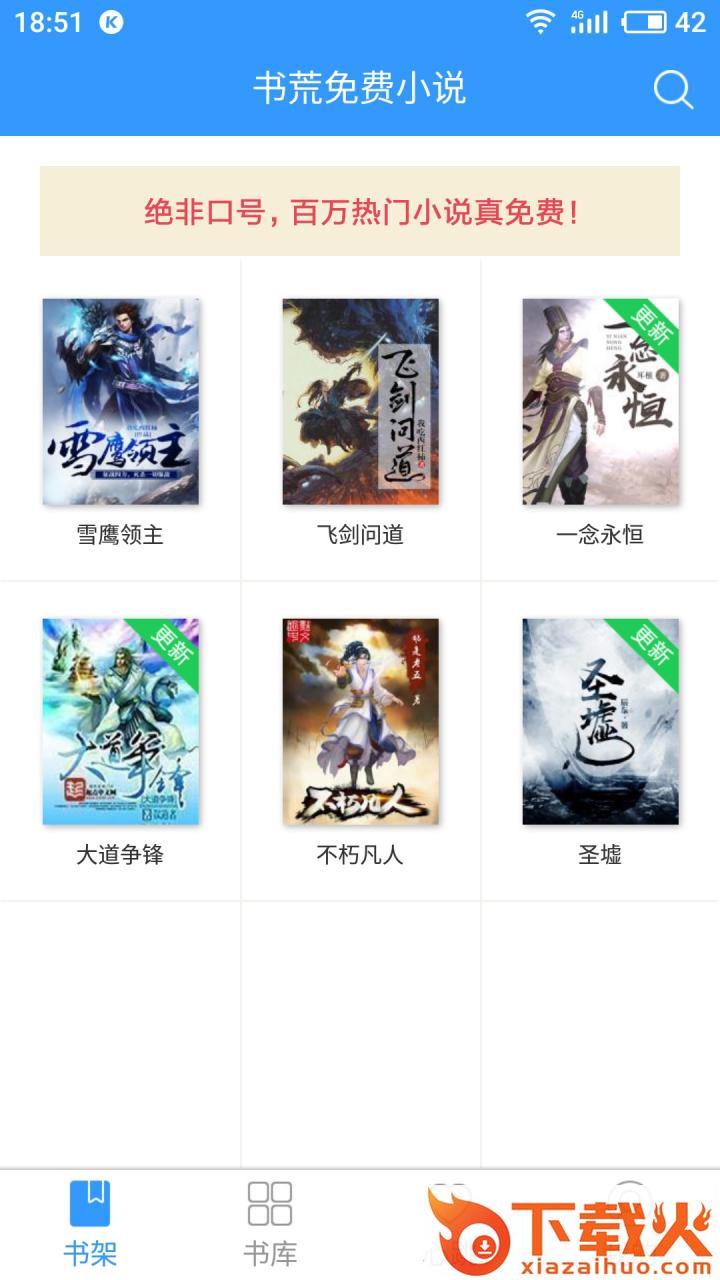This screenshot has width=720, height=1280.
Task: Tap the free novels promotional banner
Action: 360,211
